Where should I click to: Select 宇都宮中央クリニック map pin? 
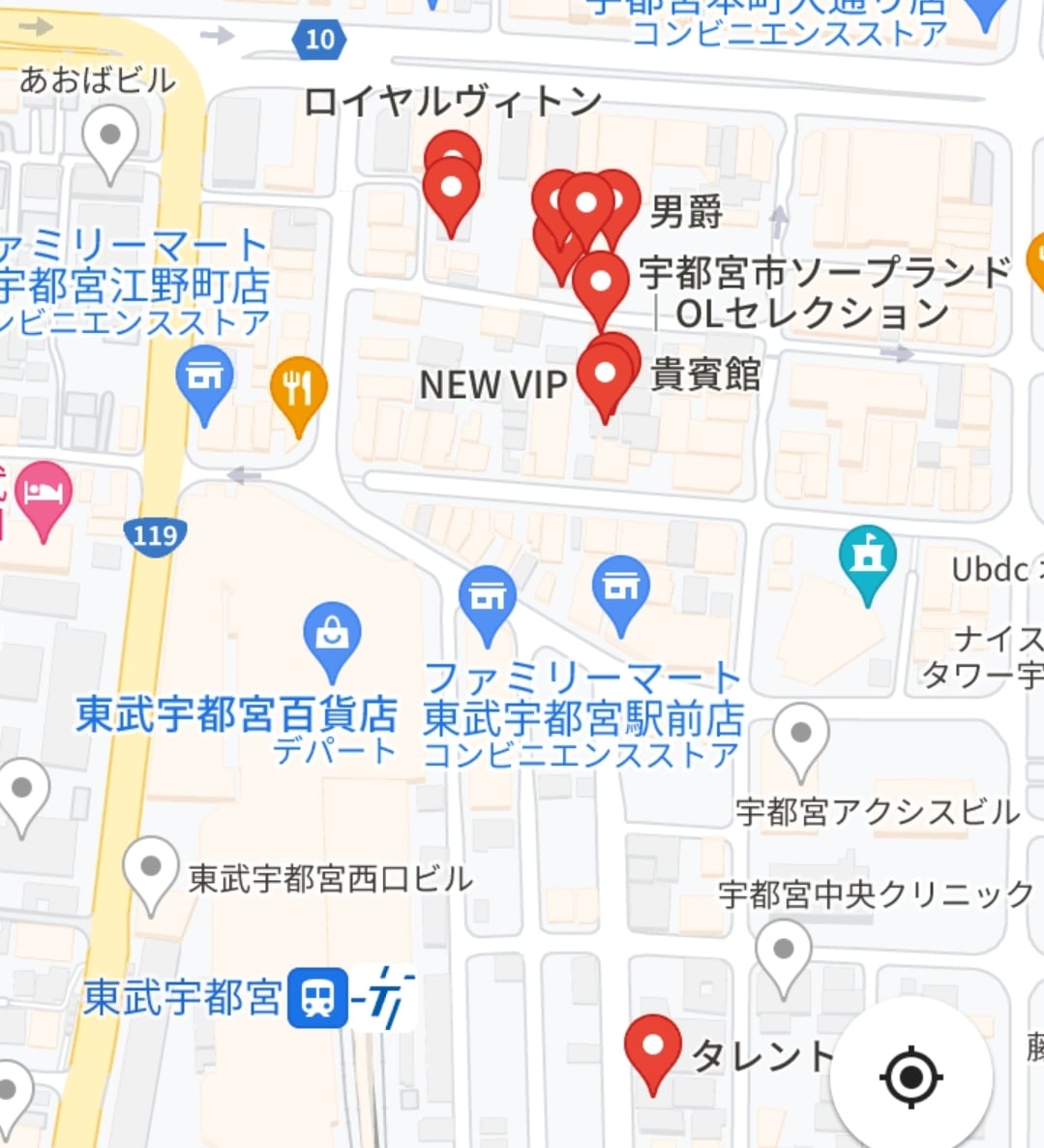[784, 953]
